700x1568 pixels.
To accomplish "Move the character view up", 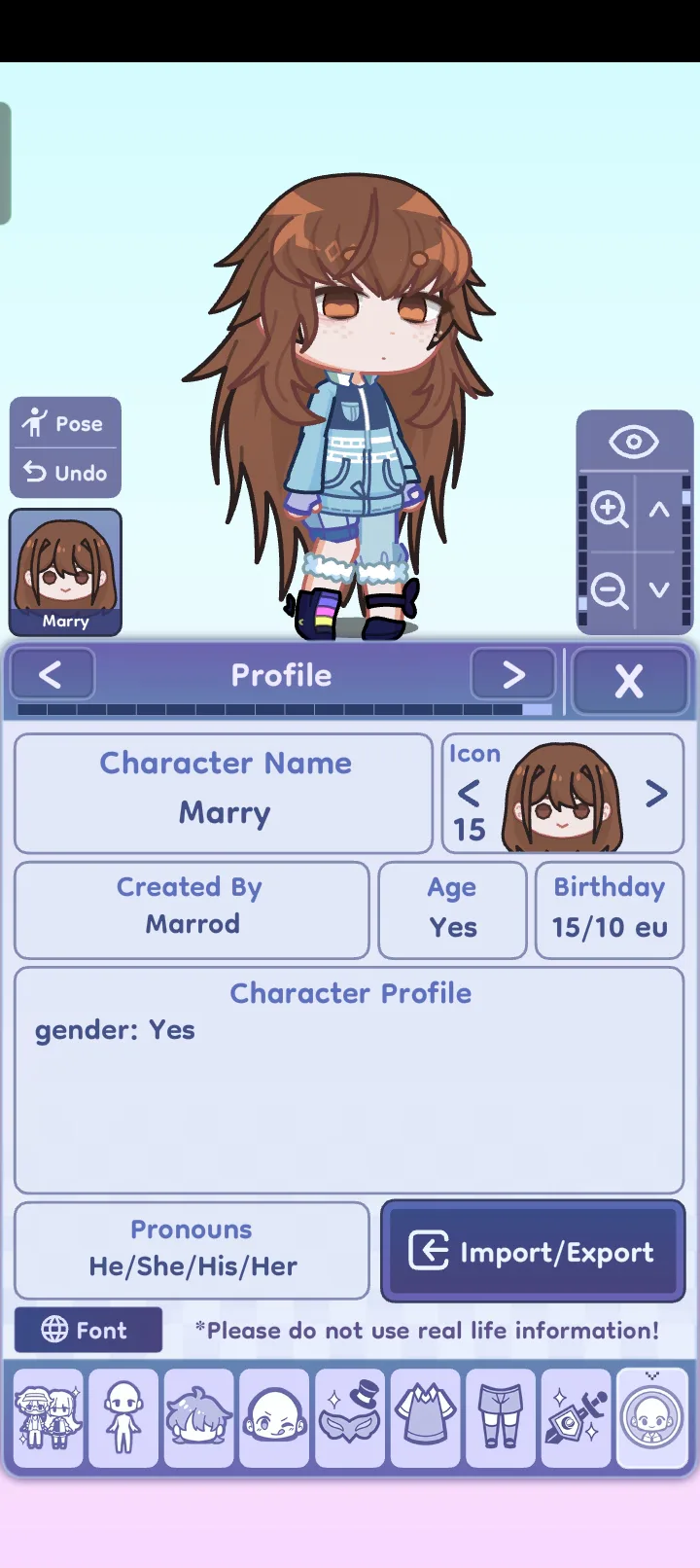I will tap(660, 509).
